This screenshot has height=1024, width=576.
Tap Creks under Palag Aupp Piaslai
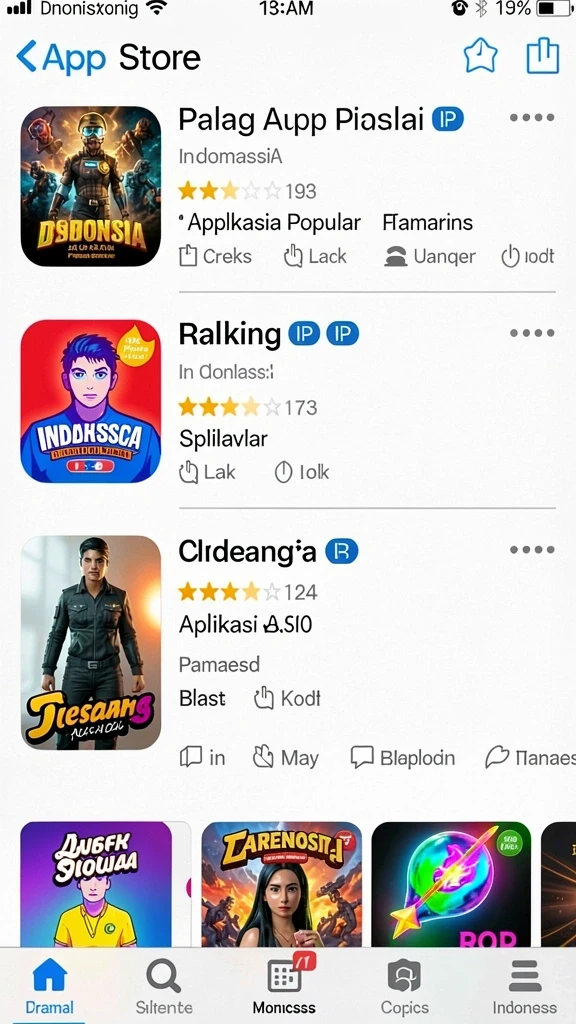tap(216, 257)
